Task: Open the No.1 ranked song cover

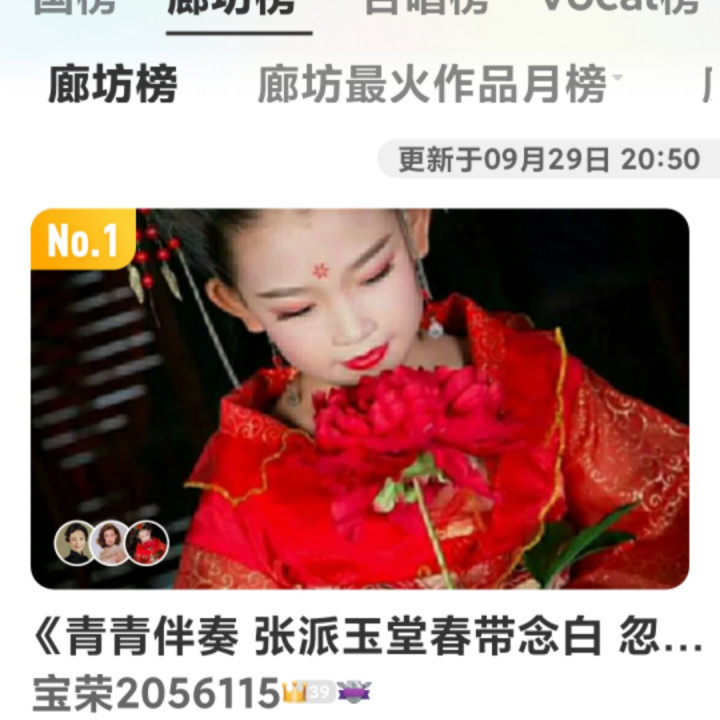Action: pyautogui.click(x=360, y=398)
